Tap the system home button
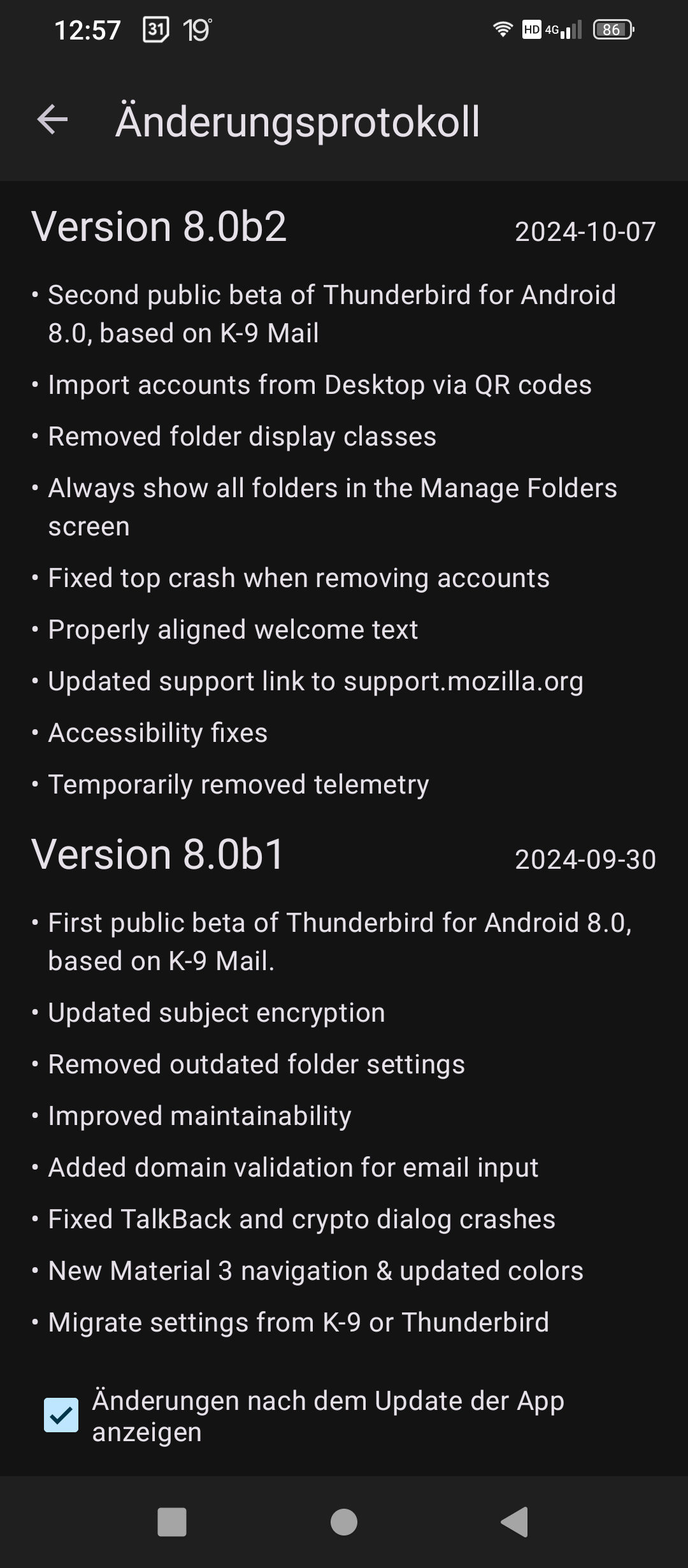This screenshot has width=688, height=1568. pos(344,1522)
